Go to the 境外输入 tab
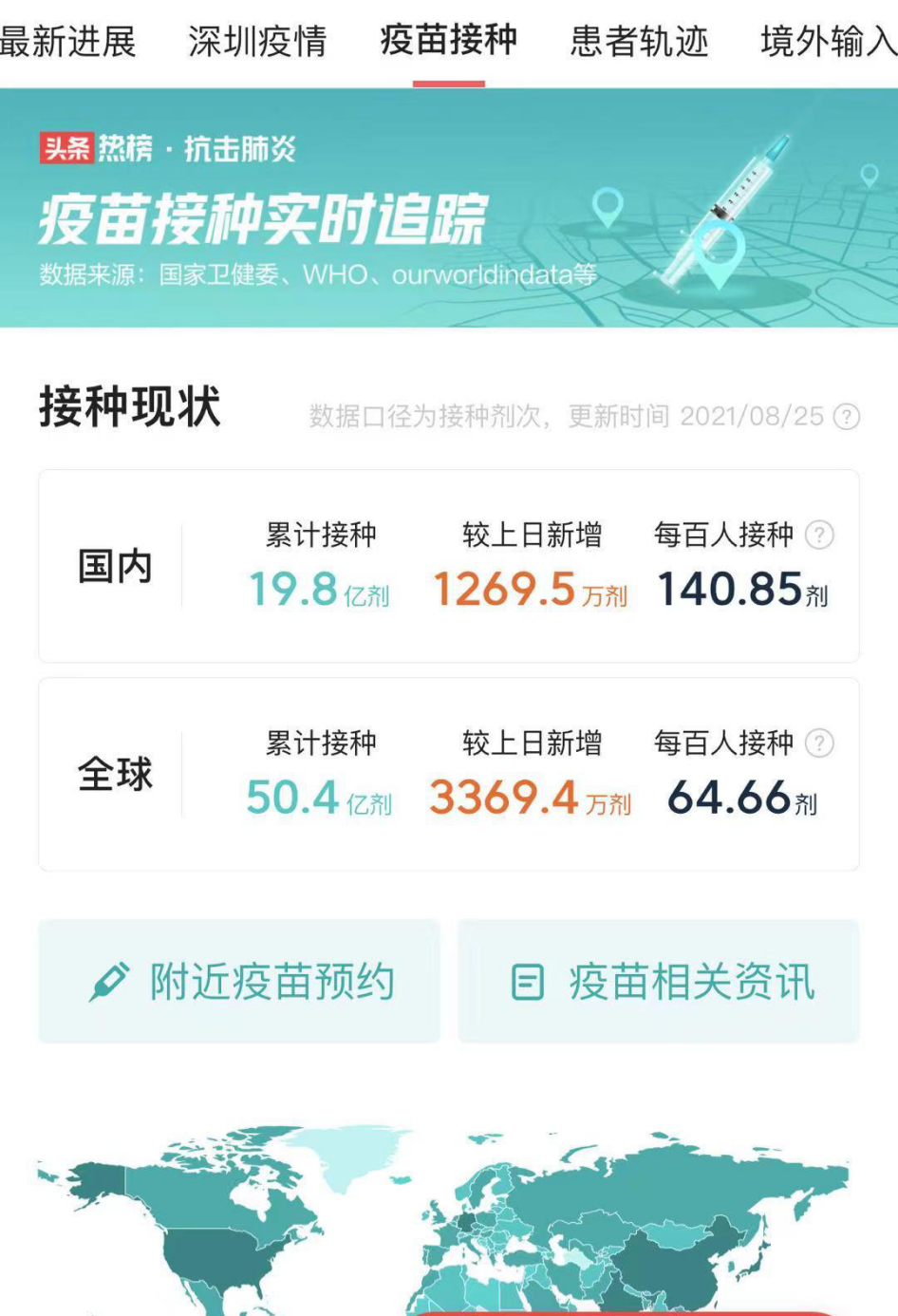This screenshot has width=898, height=1316. click(828, 42)
